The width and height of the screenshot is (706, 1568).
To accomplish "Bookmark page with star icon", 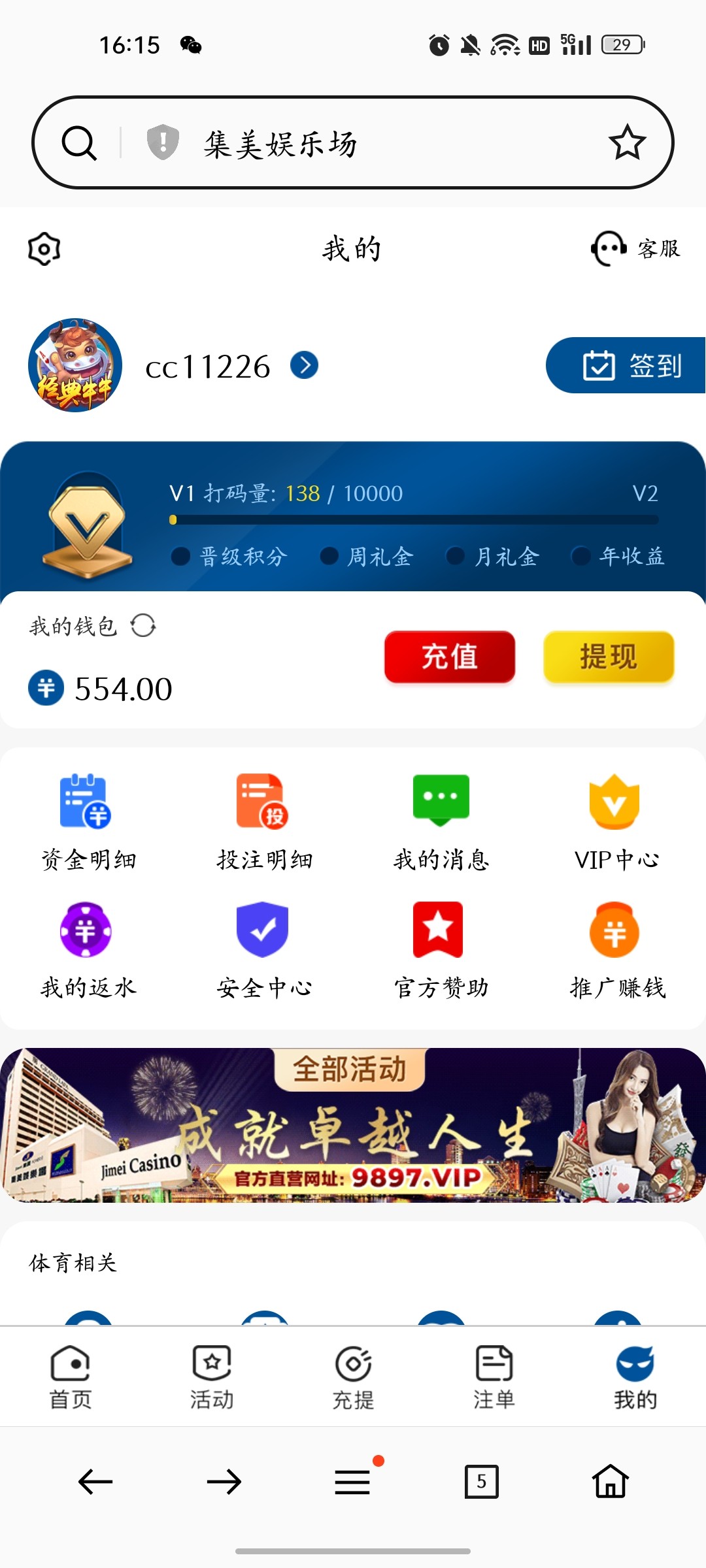I will click(x=627, y=142).
